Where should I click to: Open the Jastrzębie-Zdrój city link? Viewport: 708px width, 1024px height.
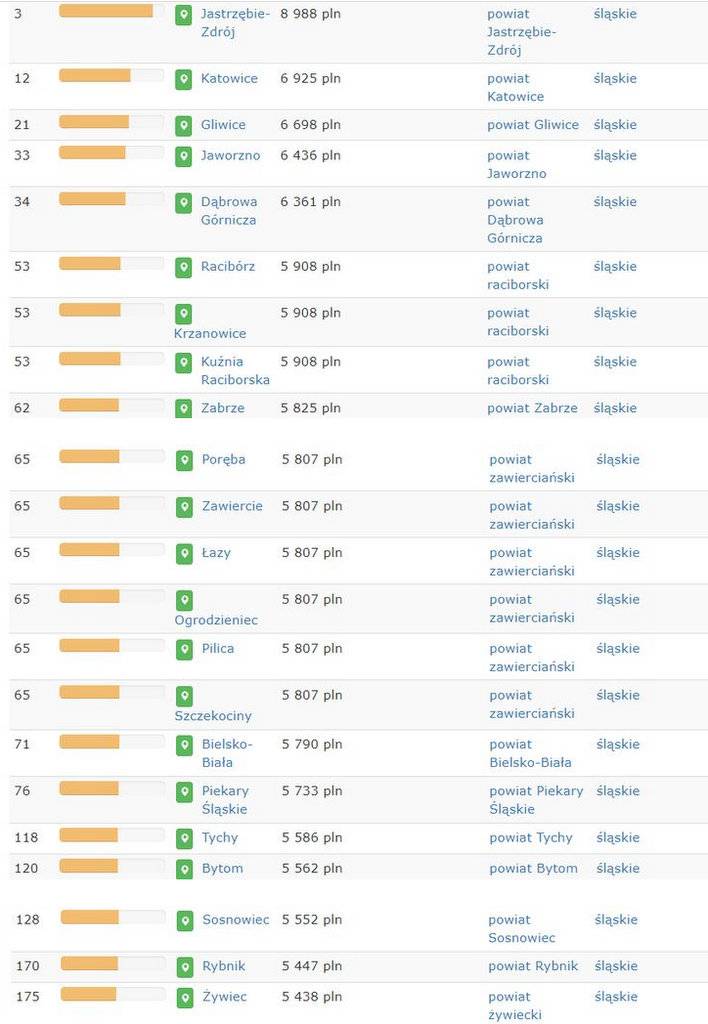pyautogui.click(x=235, y=23)
